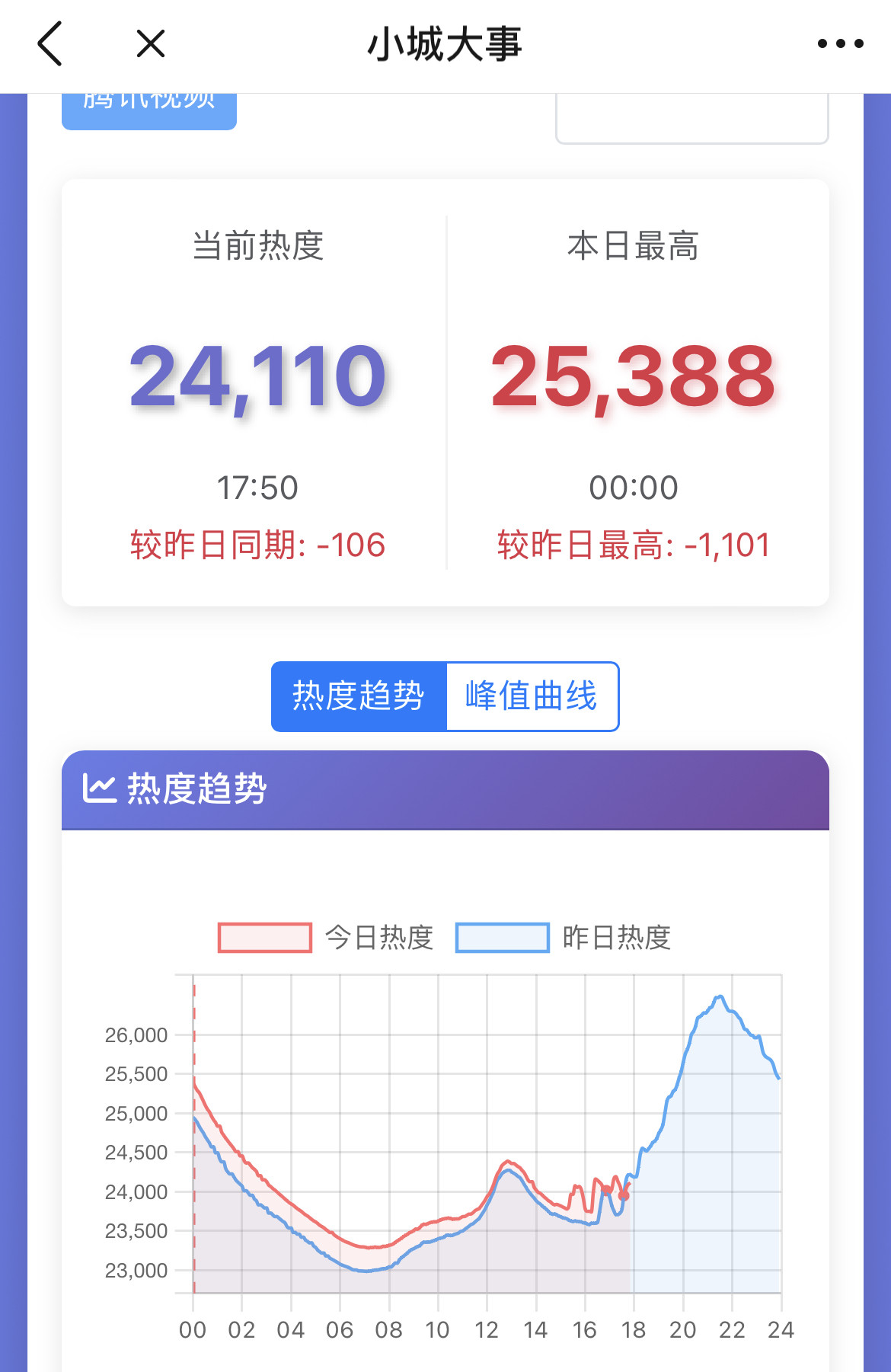
Task: Toggle 今日热度 series in chart legend
Action: pos(326,937)
